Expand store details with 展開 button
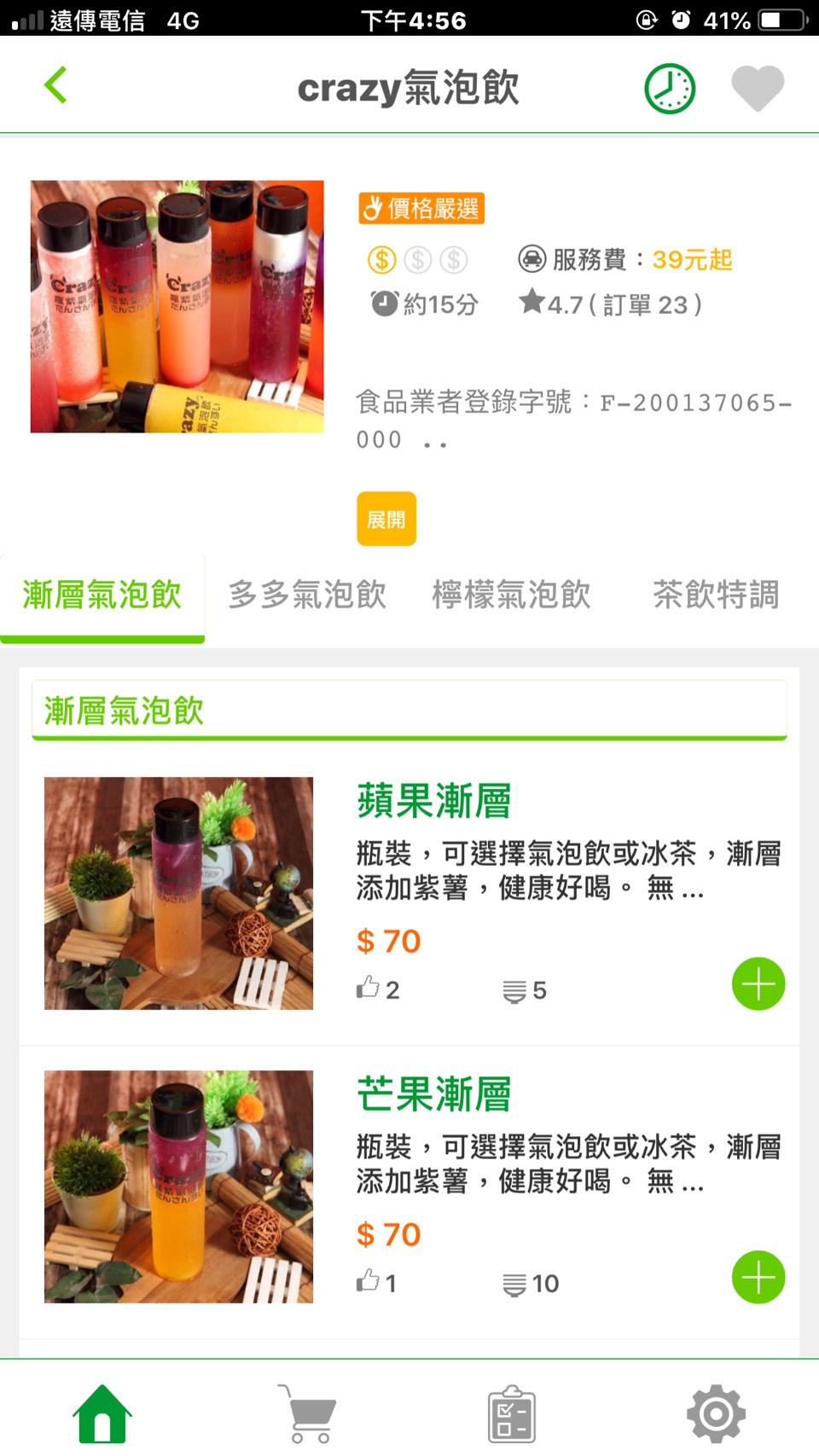The height and width of the screenshot is (1456, 819). coord(386,519)
